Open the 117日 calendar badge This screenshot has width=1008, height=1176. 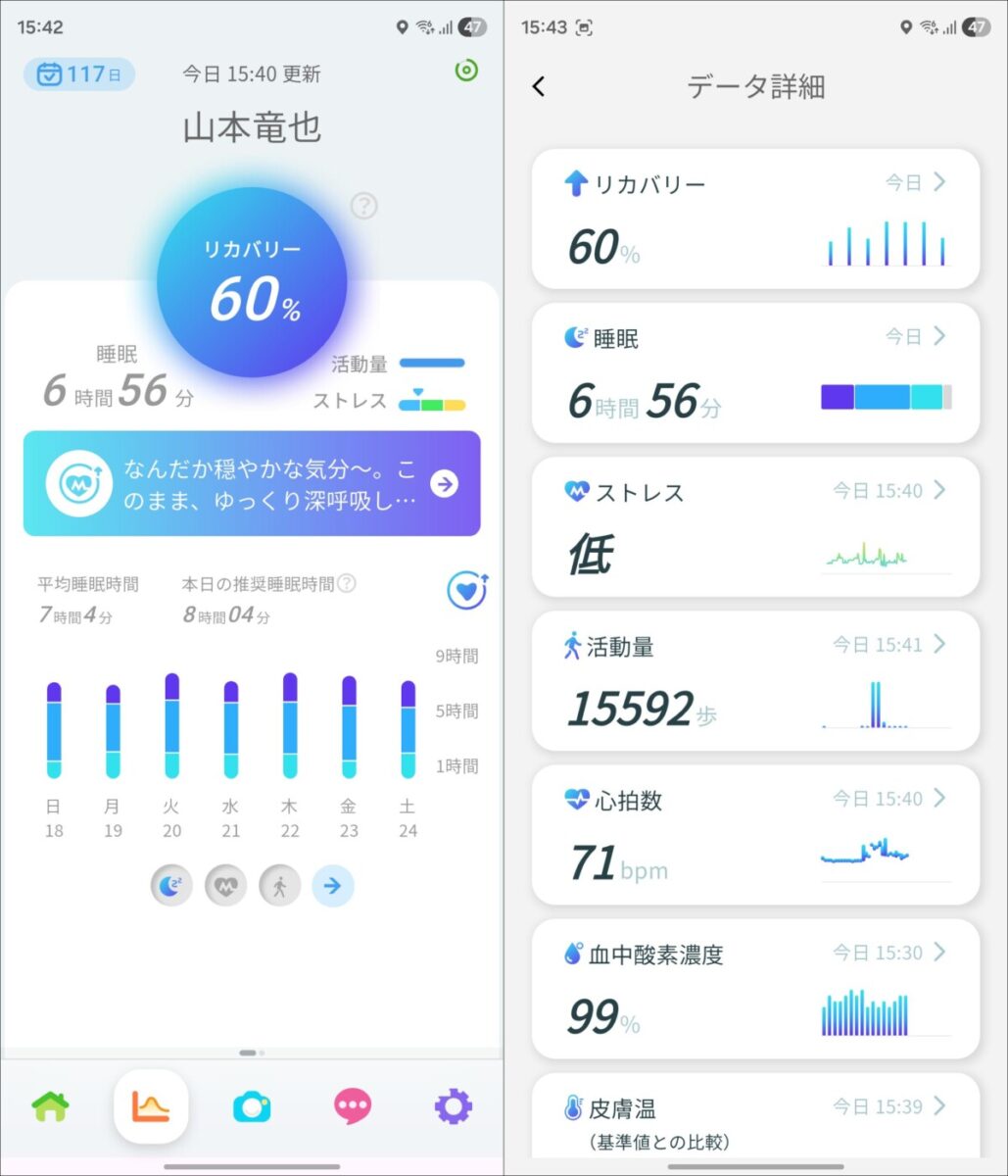pyautogui.click(x=79, y=74)
